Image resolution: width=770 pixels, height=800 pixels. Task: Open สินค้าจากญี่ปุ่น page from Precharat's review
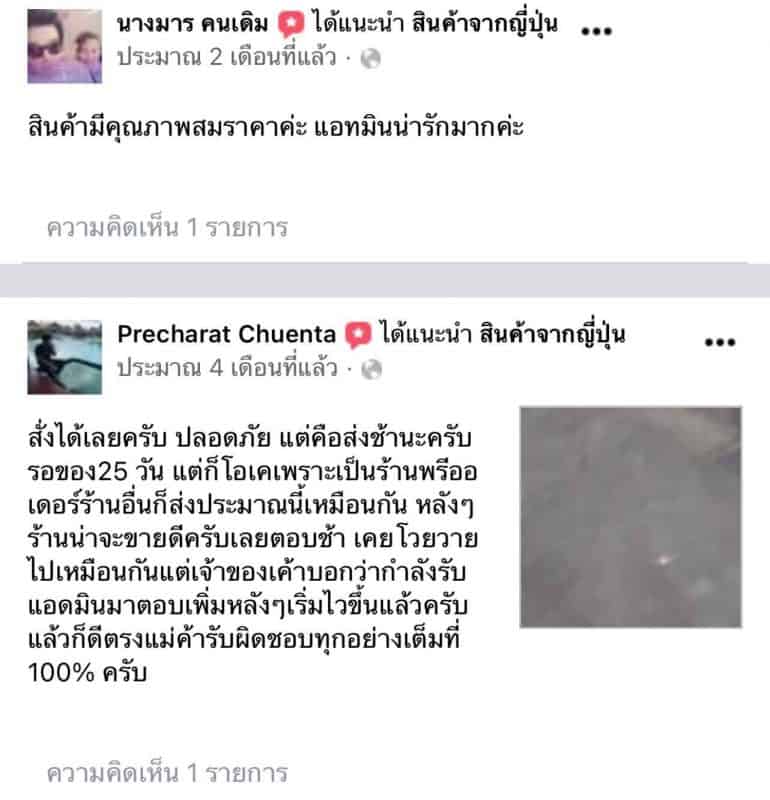(552, 334)
